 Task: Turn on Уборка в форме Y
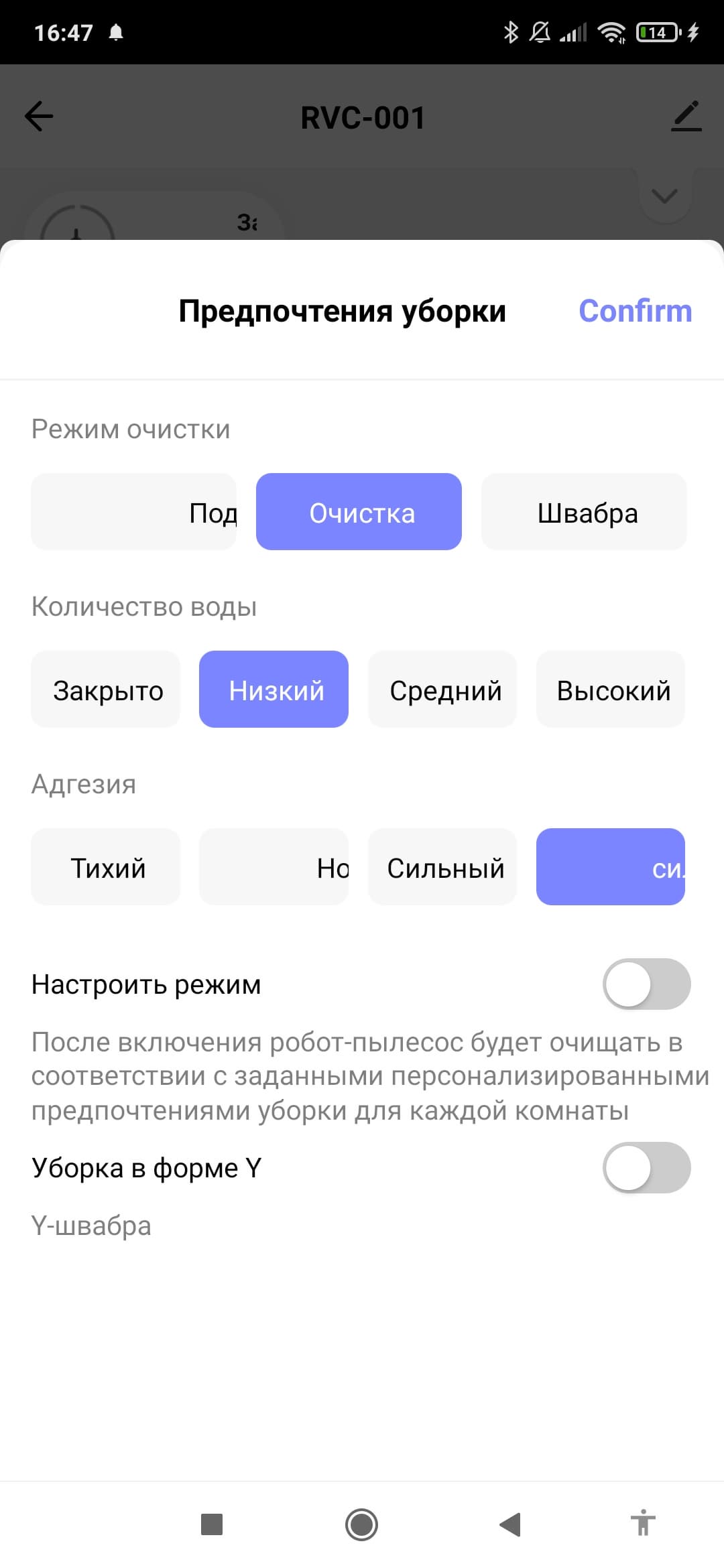coord(646,1167)
